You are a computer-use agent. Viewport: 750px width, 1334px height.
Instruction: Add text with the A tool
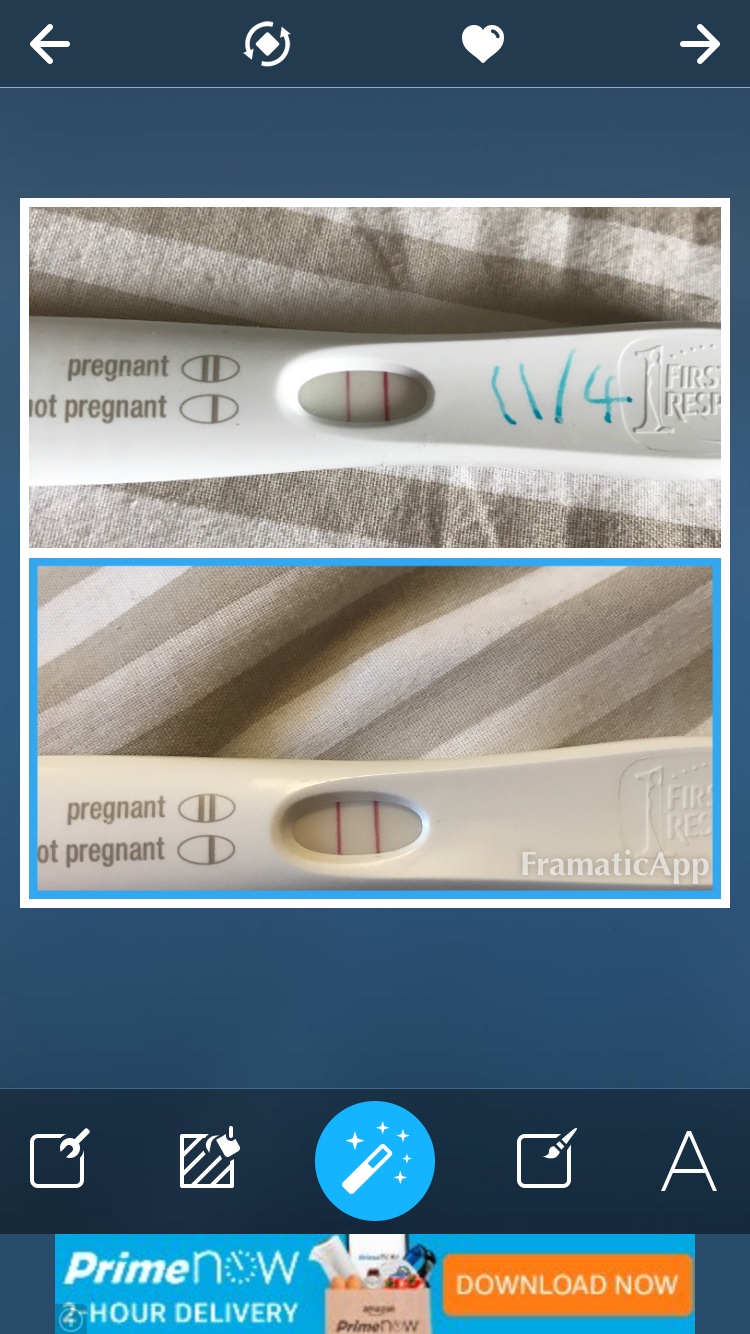690,1162
